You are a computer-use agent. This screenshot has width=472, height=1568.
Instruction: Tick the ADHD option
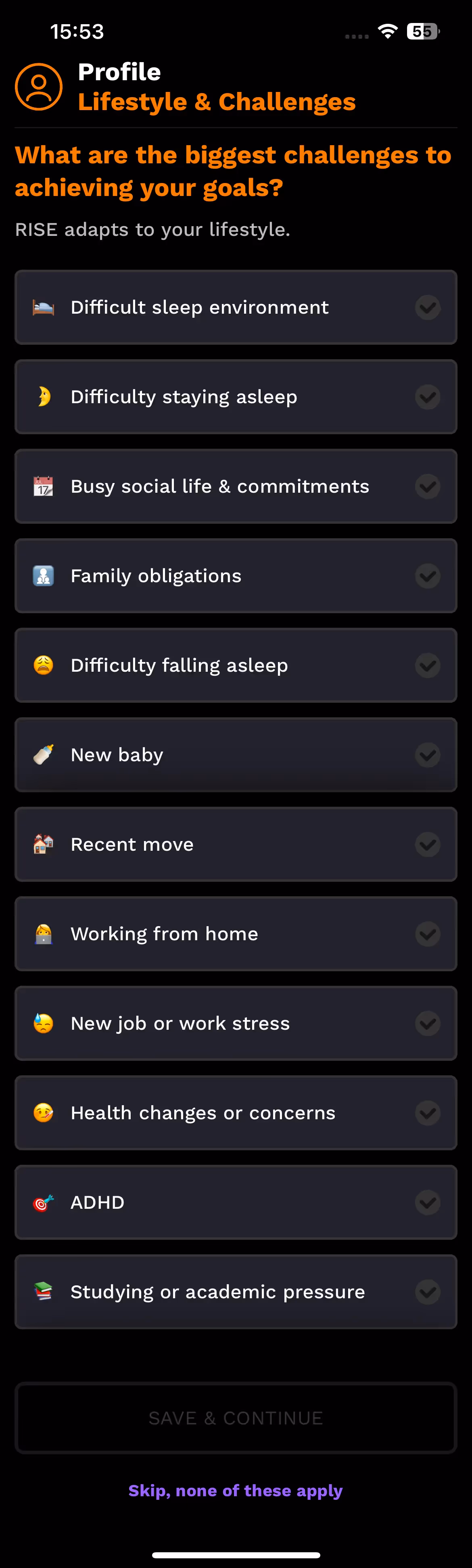[x=236, y=1202]
